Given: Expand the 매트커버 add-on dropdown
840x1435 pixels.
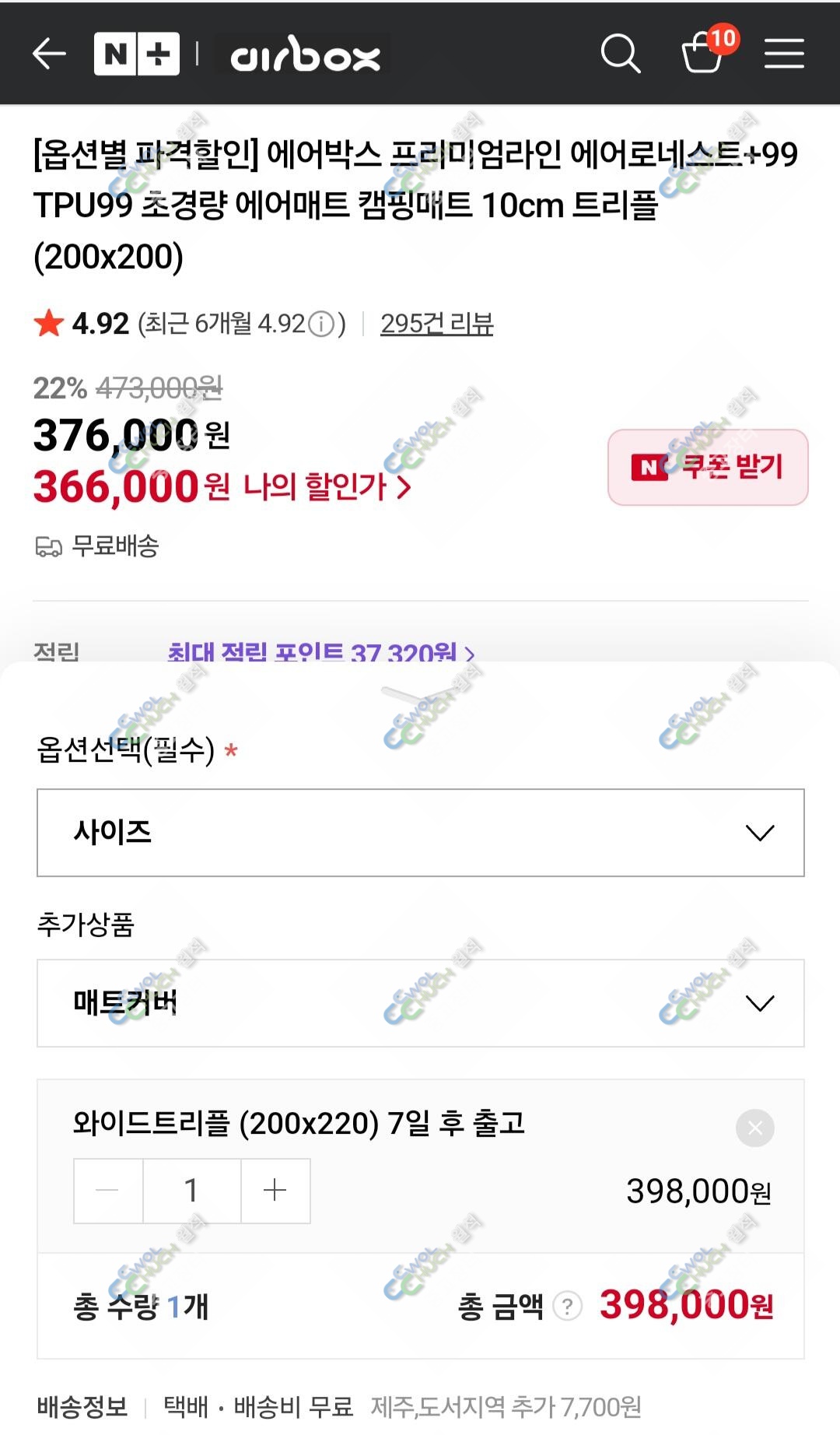Looking at the screenshot, I should point(420,1003).
